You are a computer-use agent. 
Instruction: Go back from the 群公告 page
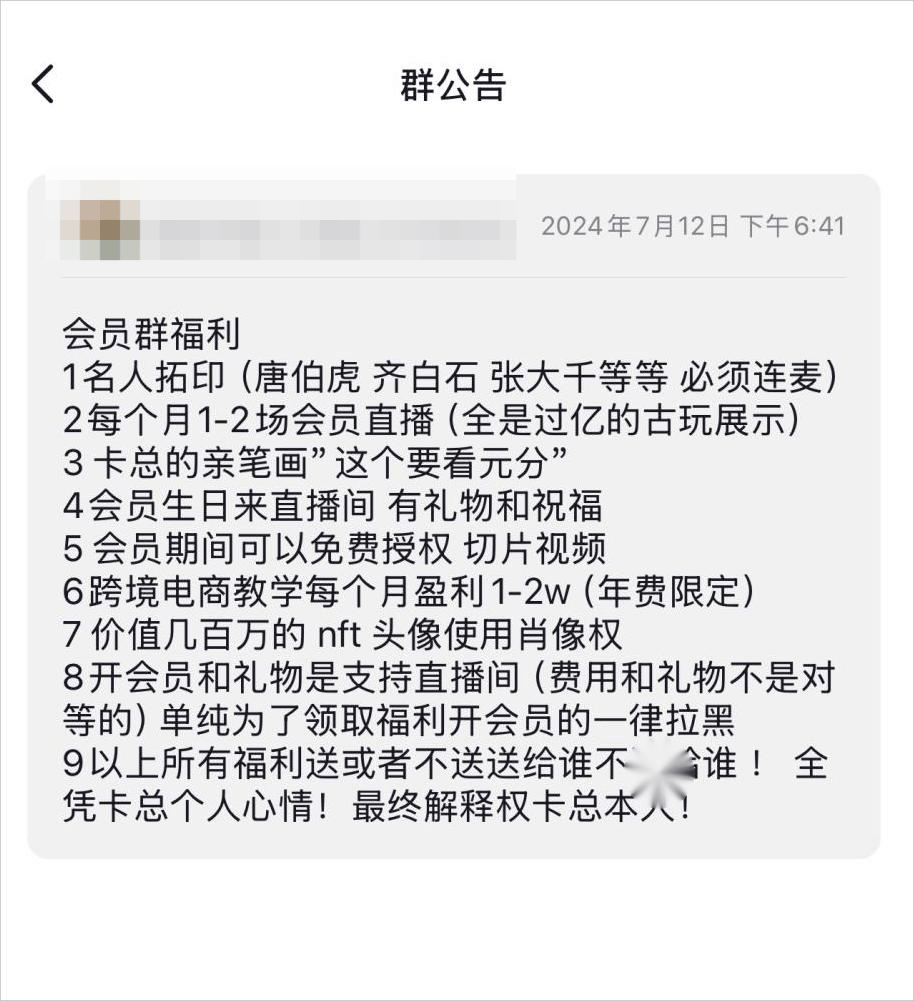(x=43, y=84)
